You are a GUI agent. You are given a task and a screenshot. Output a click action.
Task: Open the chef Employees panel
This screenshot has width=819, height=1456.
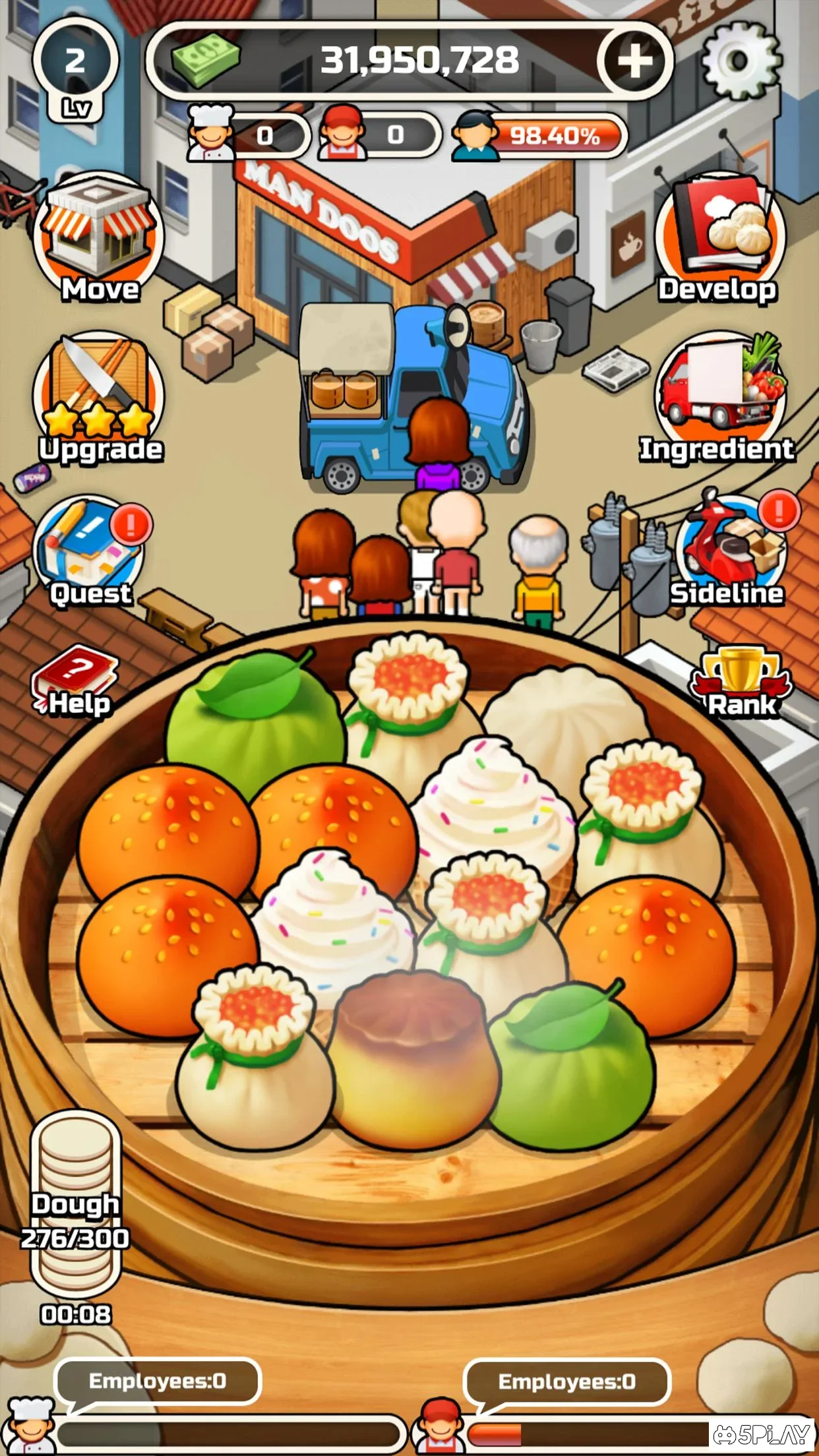(x=158, y=1381)
